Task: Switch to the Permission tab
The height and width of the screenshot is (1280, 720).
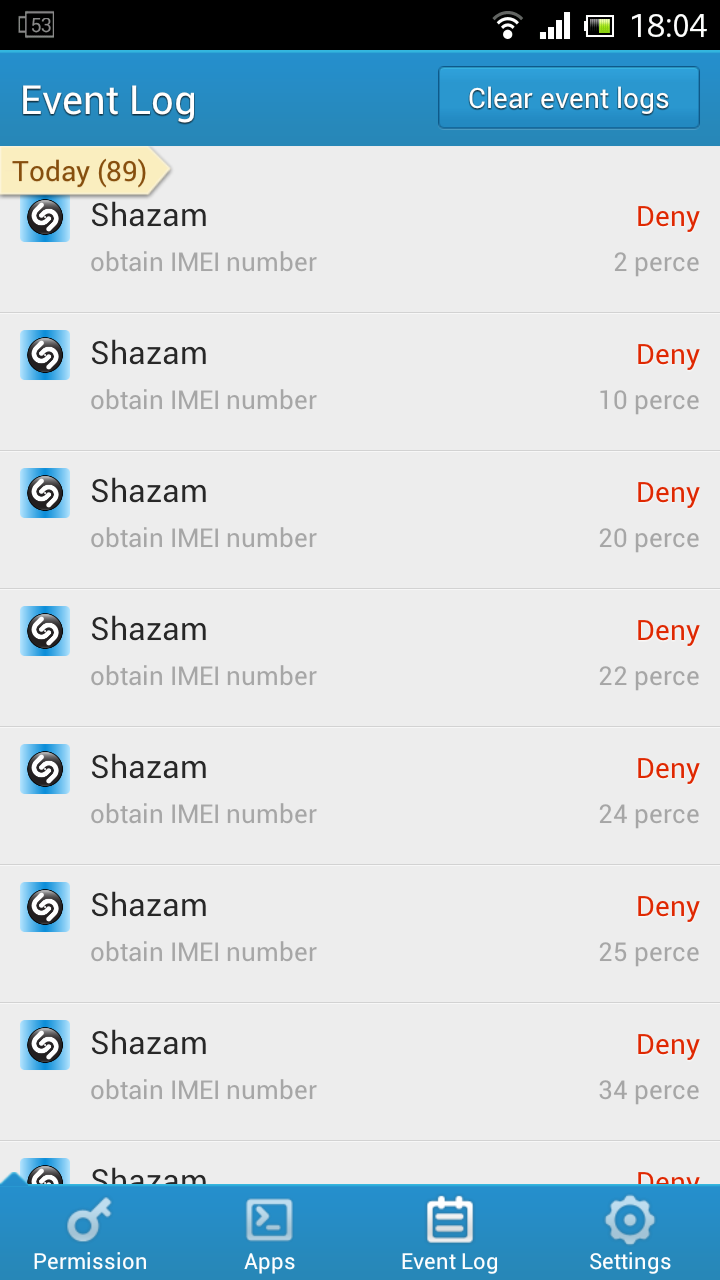Action: point(90,1233)
